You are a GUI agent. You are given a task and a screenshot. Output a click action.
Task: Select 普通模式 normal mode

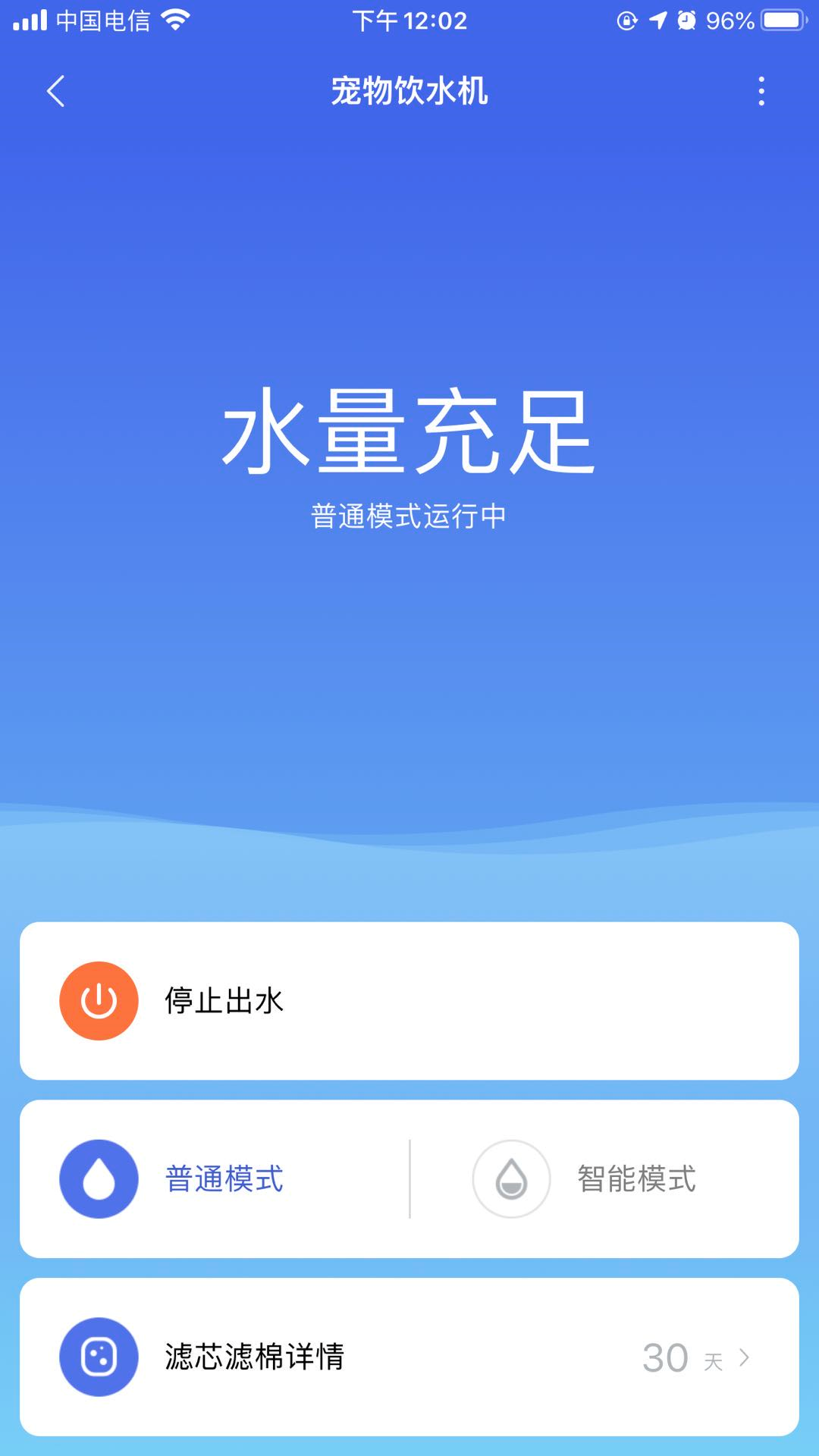(99, 1179)
